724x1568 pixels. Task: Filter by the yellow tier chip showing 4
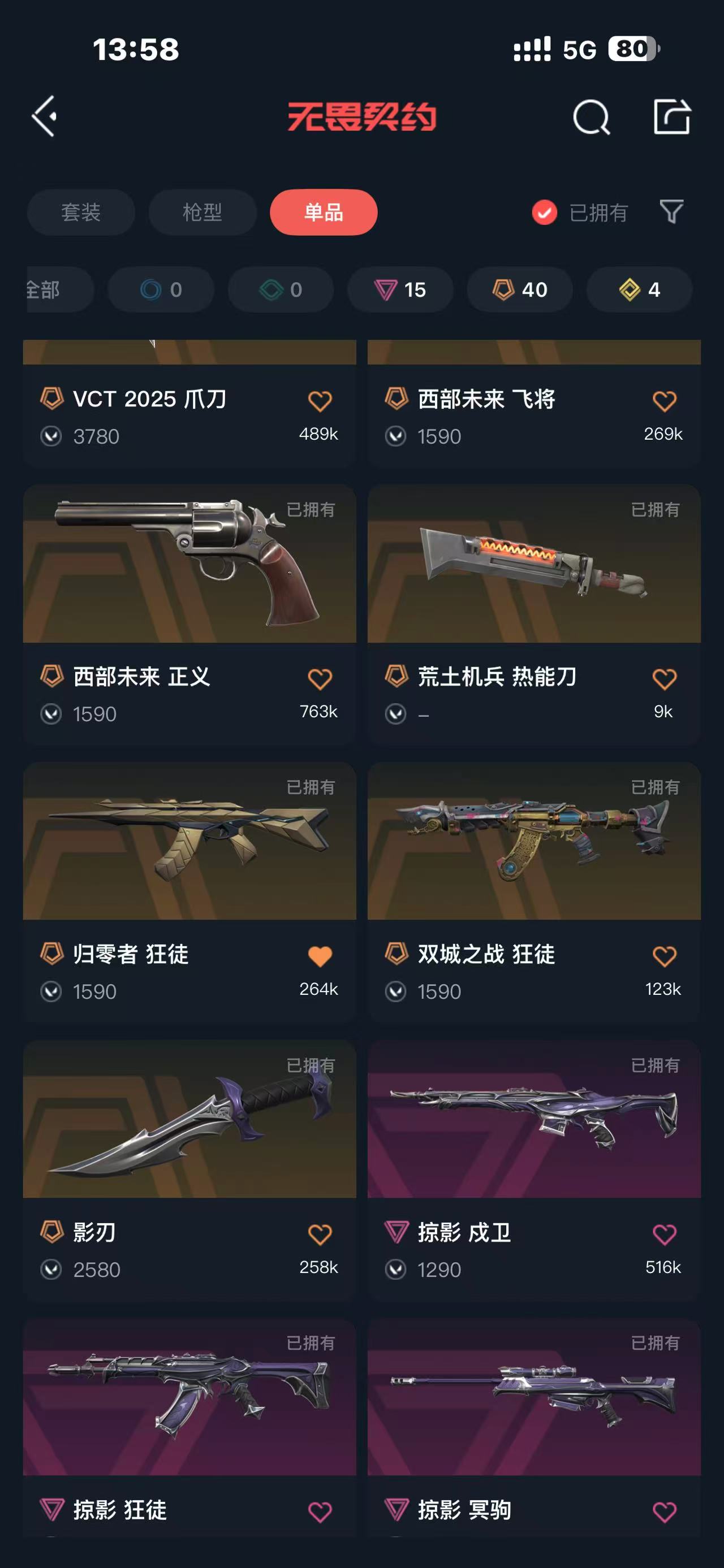tap(639, 290)
